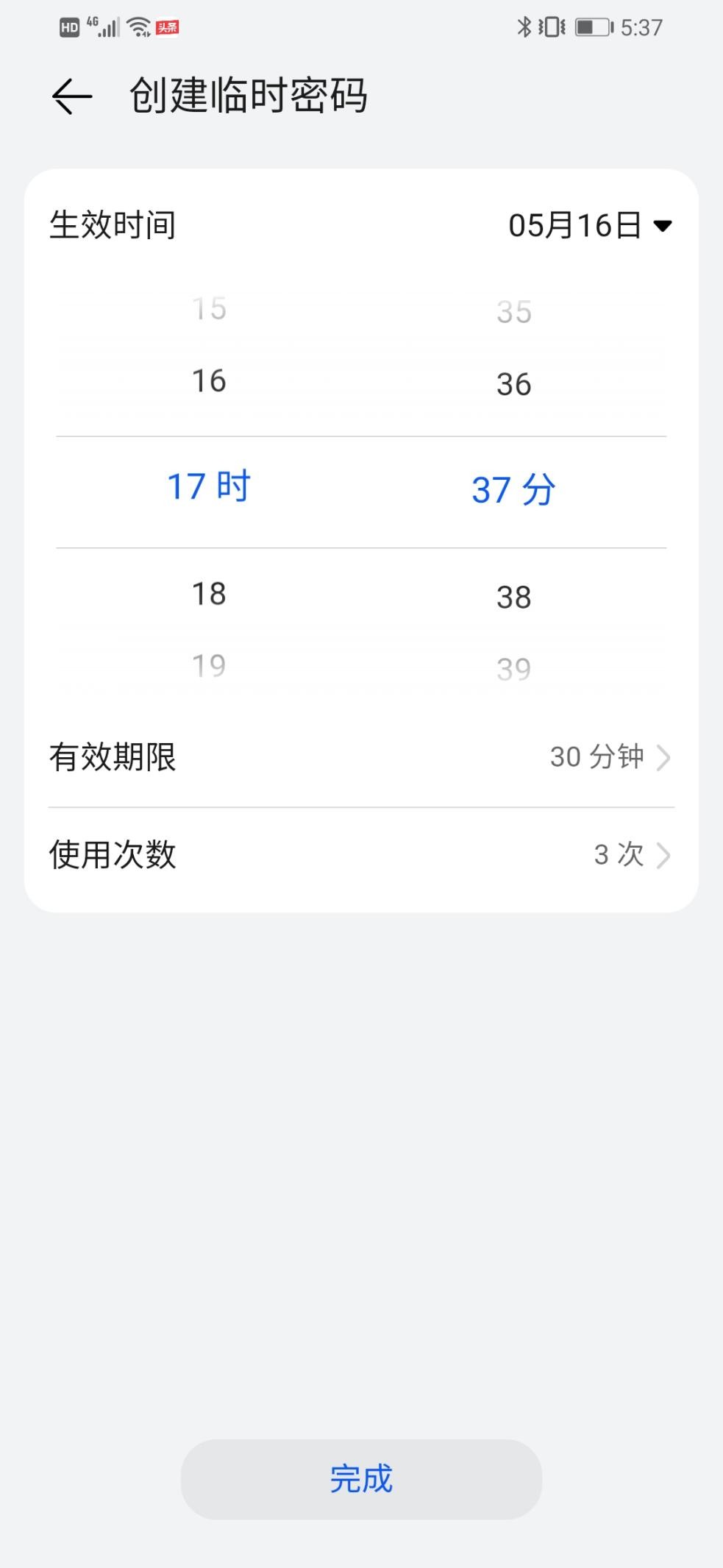Select minute 36 in the picker
Screen dimensions: 723x1568
(513, 384)
